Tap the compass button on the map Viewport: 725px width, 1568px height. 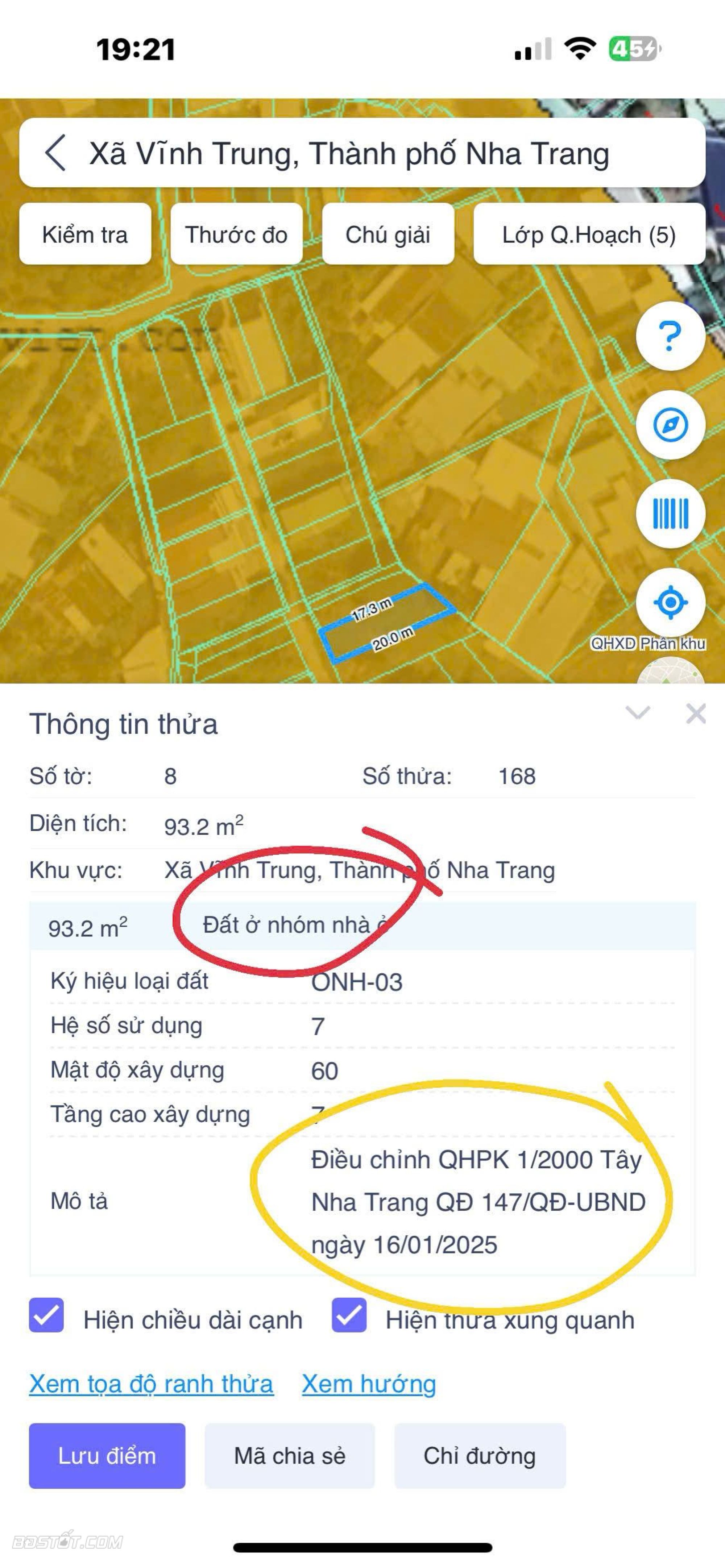tap(670, 424)
